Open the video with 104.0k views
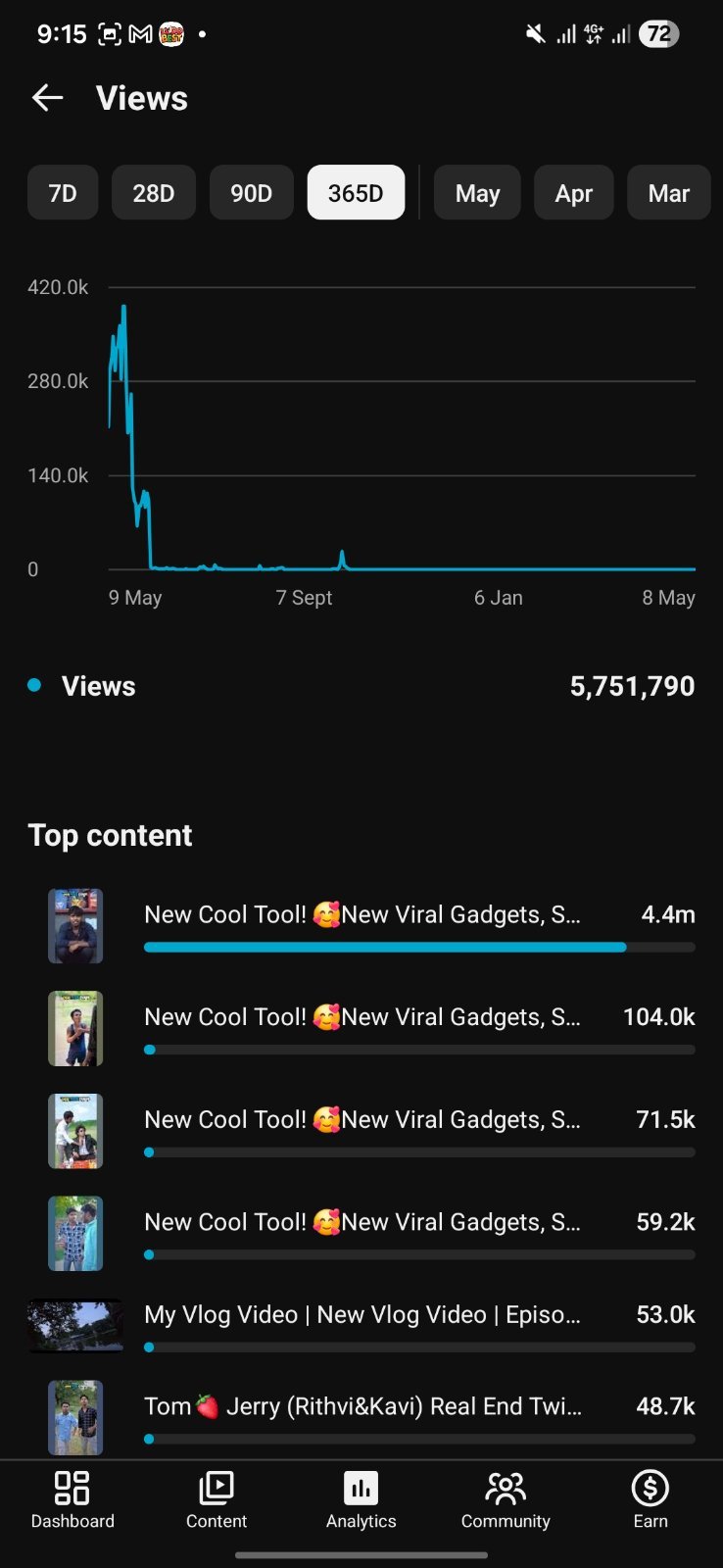 click(x=371, y=1029)
